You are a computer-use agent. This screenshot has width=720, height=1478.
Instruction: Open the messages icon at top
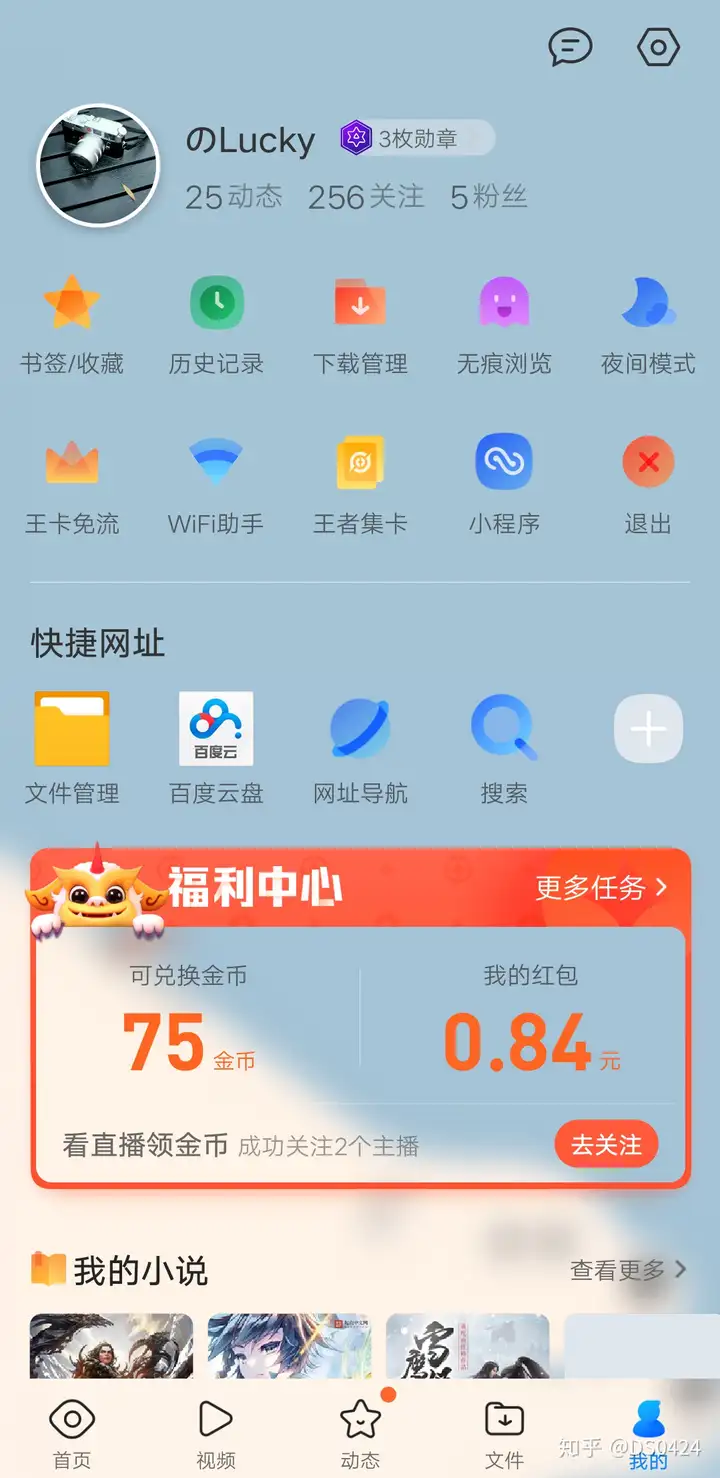[x=570, y=46]
